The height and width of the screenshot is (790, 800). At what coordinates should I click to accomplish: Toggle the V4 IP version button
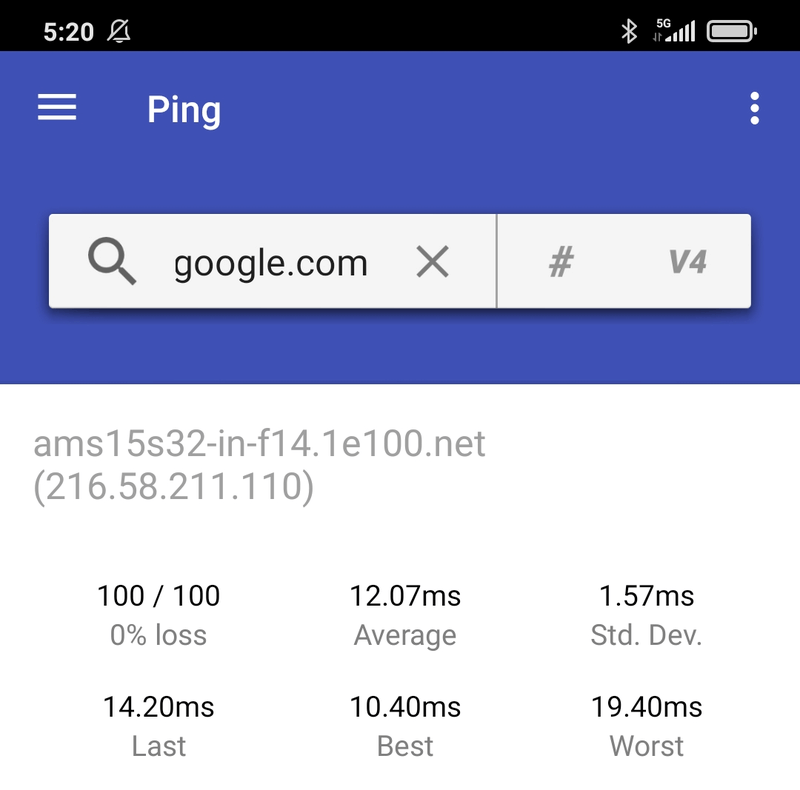point(688,262)
